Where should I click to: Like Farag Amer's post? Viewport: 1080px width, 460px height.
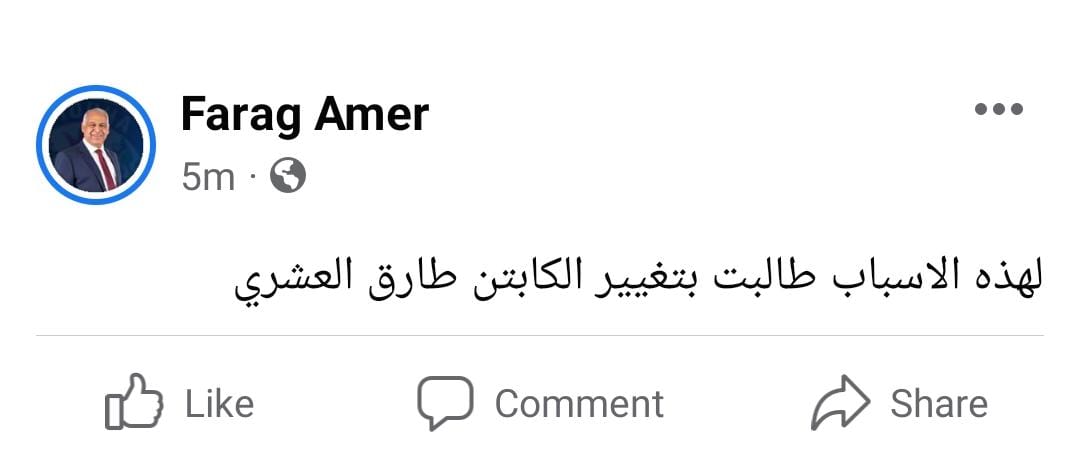click(180, 403)
